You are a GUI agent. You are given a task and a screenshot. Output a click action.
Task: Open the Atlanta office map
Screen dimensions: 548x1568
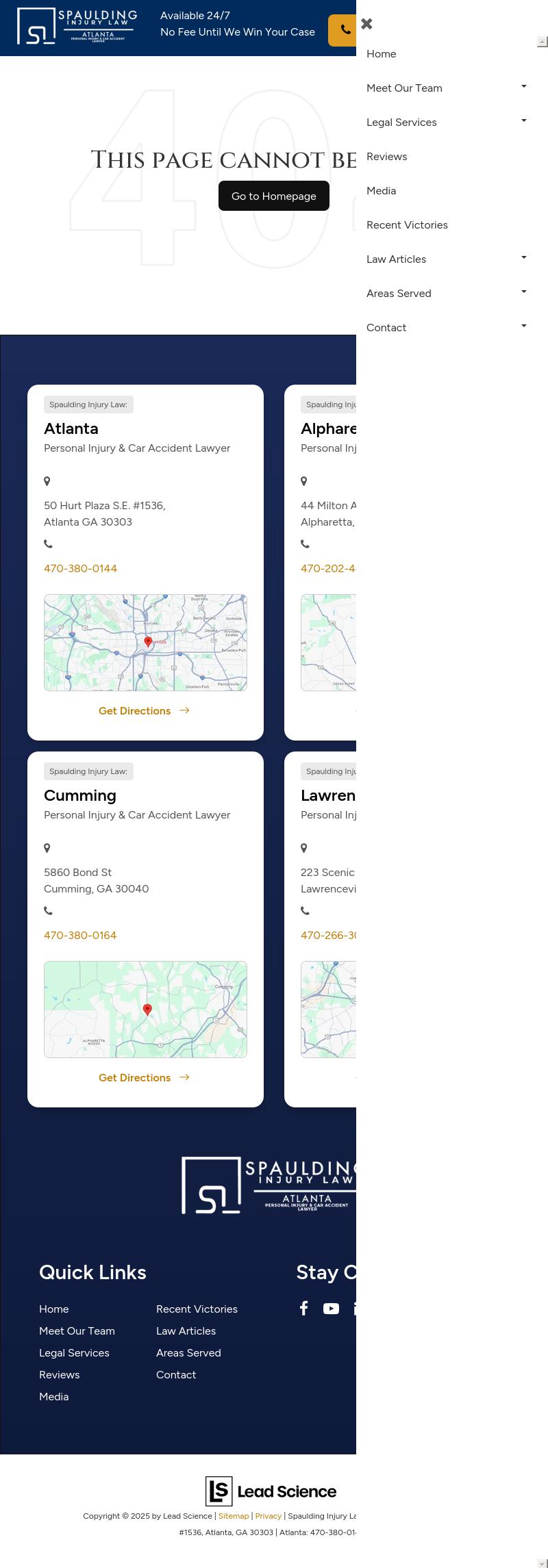click(145, 643)
